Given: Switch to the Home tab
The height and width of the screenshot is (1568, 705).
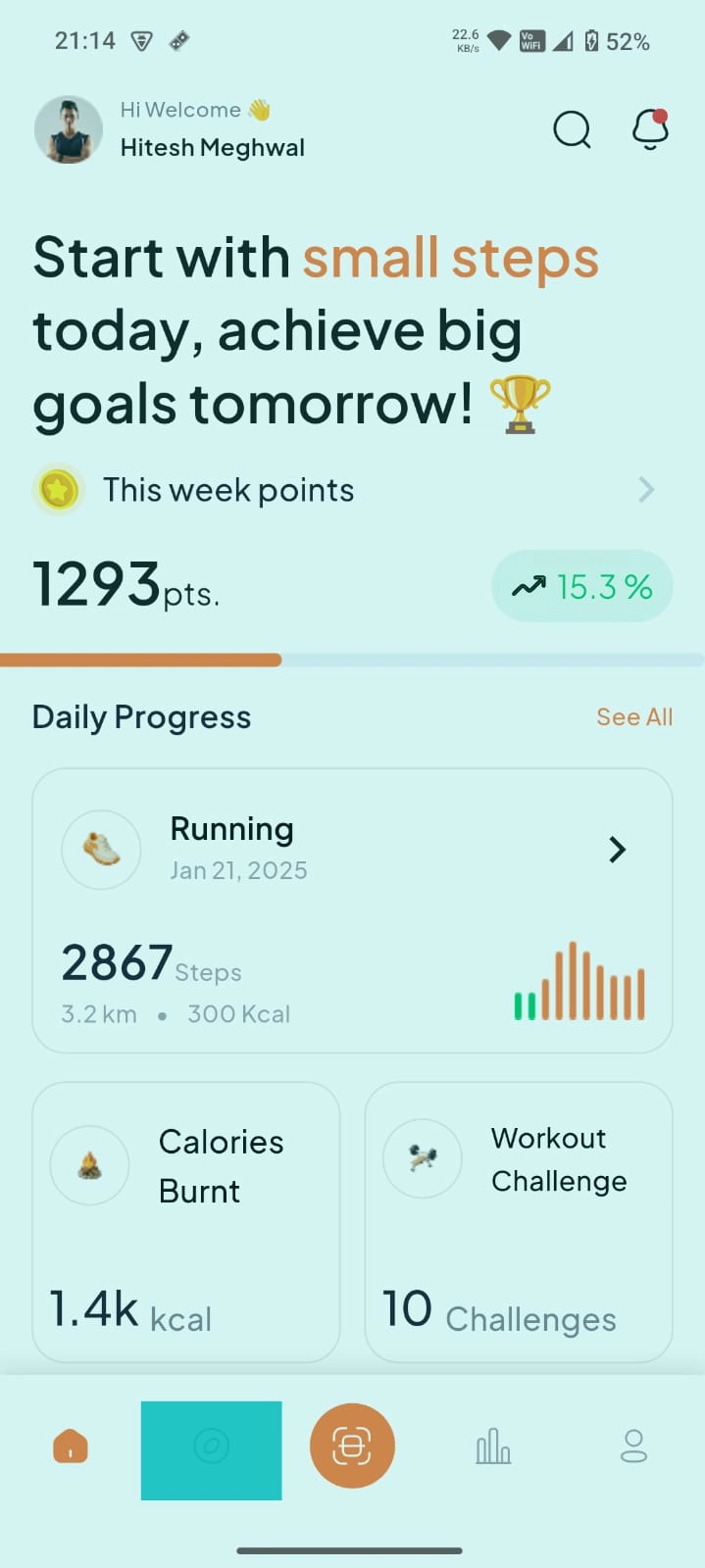Looking at the screenshot, I should (x=71, y=1446).
